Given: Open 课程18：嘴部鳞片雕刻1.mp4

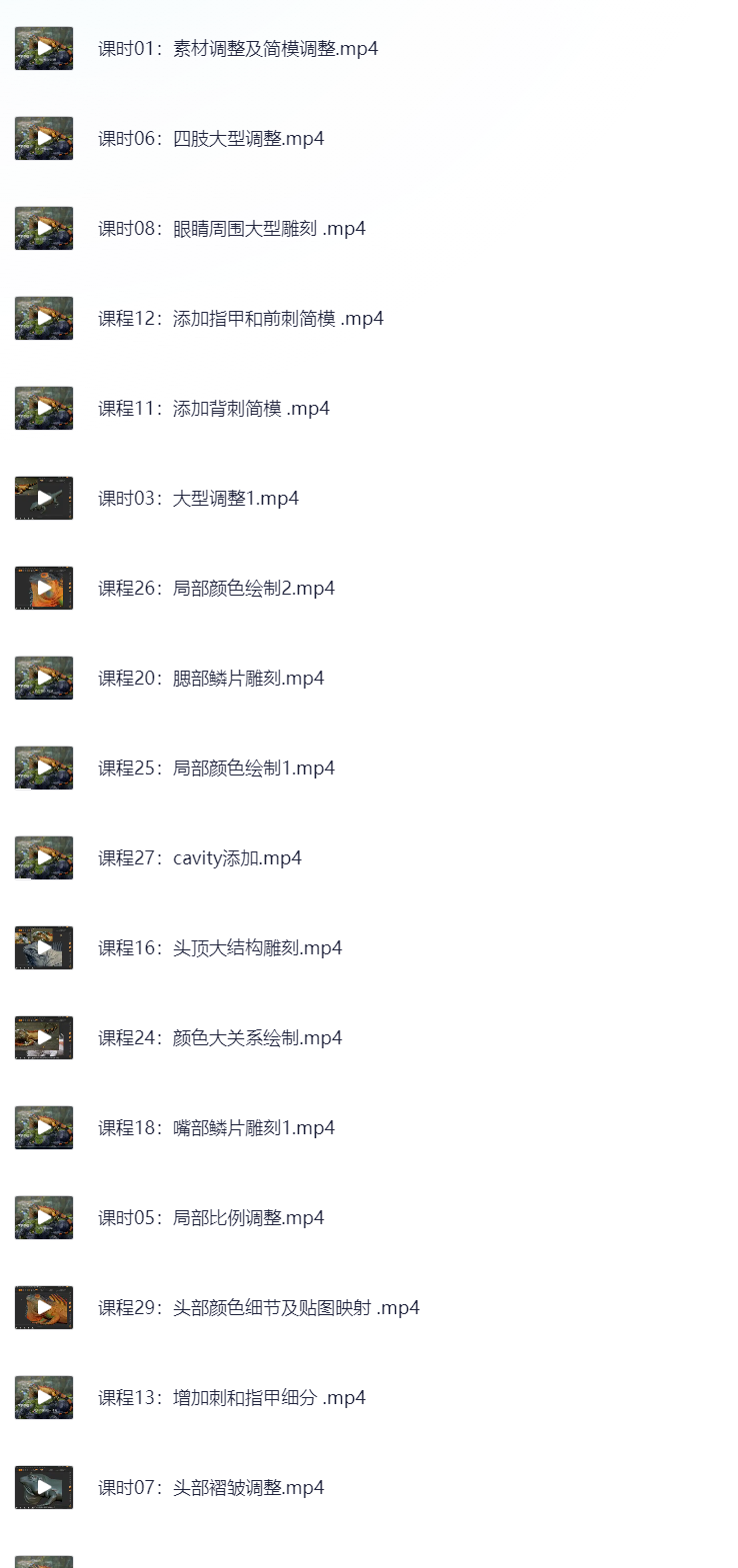Looking at the screenshot, I should [215, 1128].
